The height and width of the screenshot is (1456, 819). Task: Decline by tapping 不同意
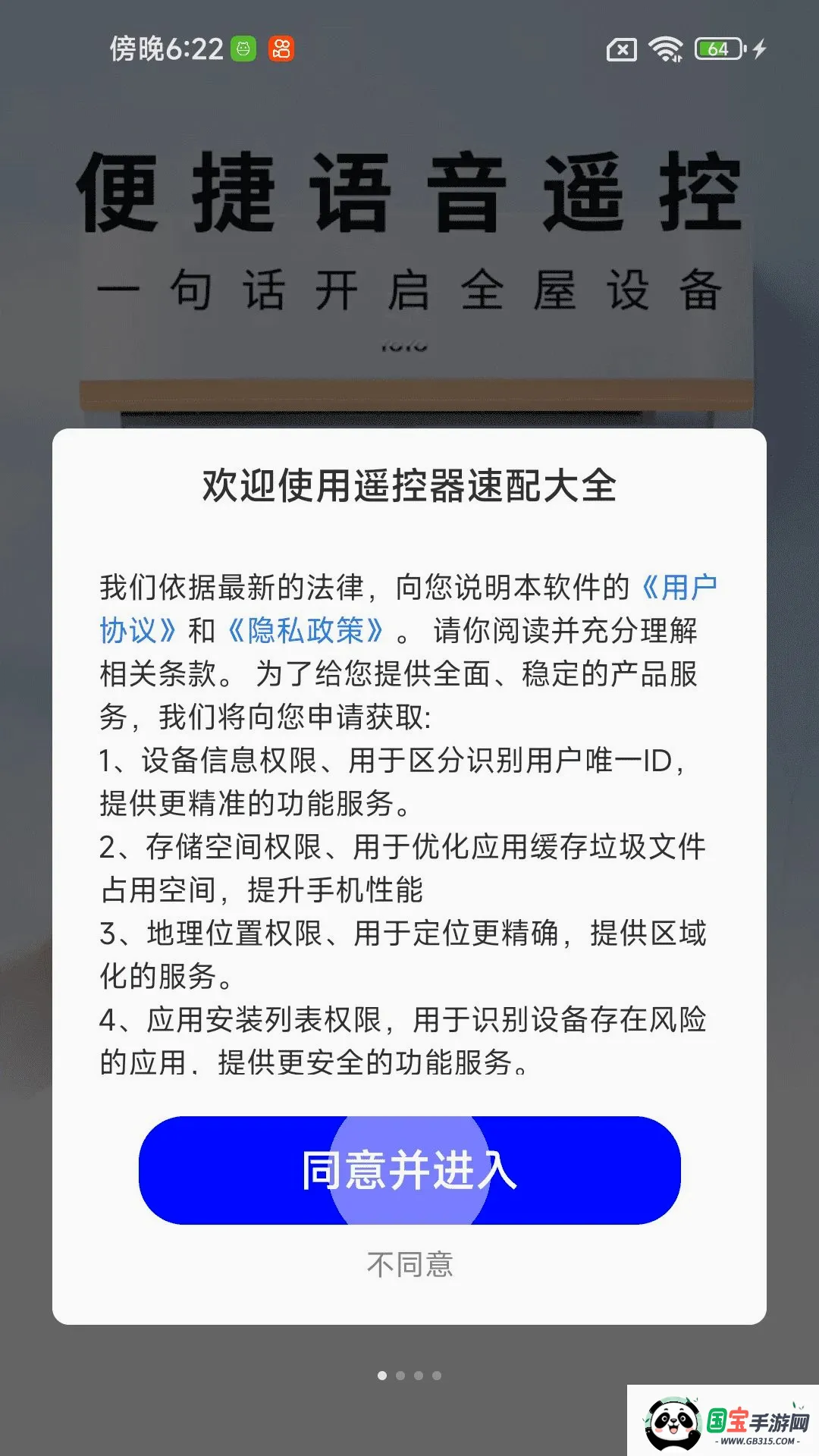click(409, 1264)
